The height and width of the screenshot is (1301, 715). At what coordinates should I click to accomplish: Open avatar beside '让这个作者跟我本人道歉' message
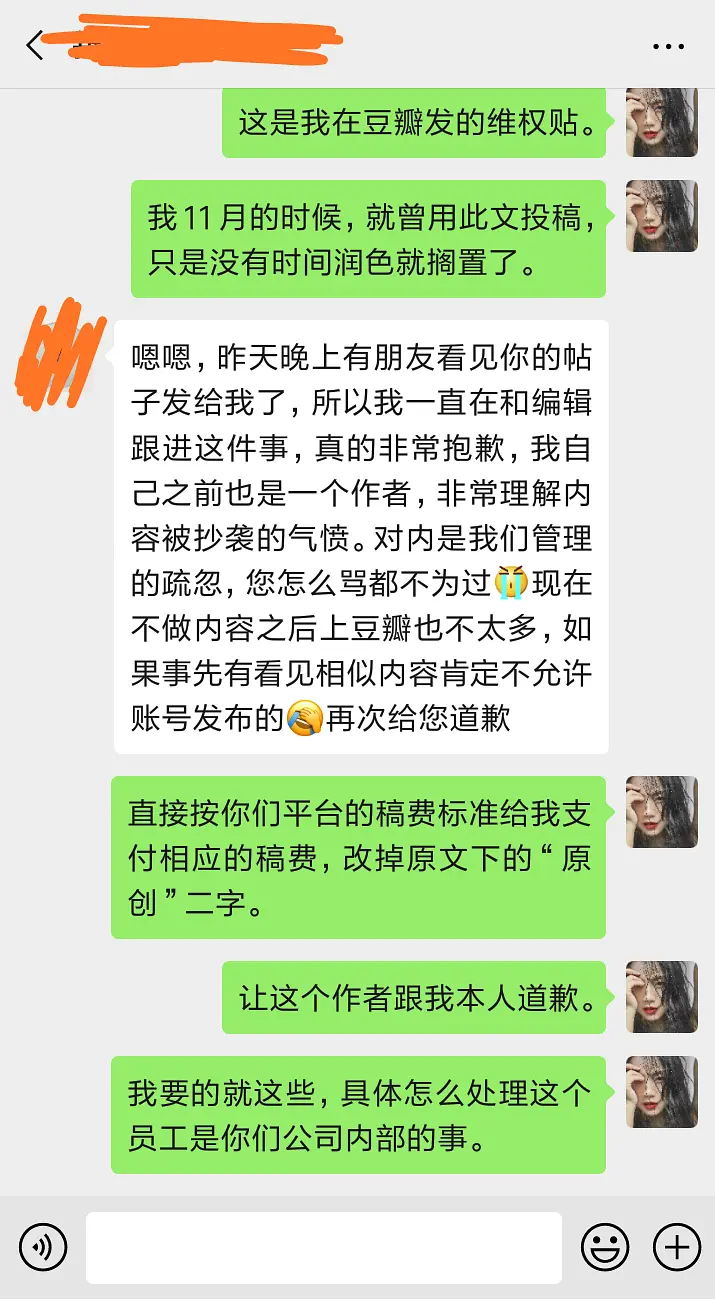click(x=661, y=997)
